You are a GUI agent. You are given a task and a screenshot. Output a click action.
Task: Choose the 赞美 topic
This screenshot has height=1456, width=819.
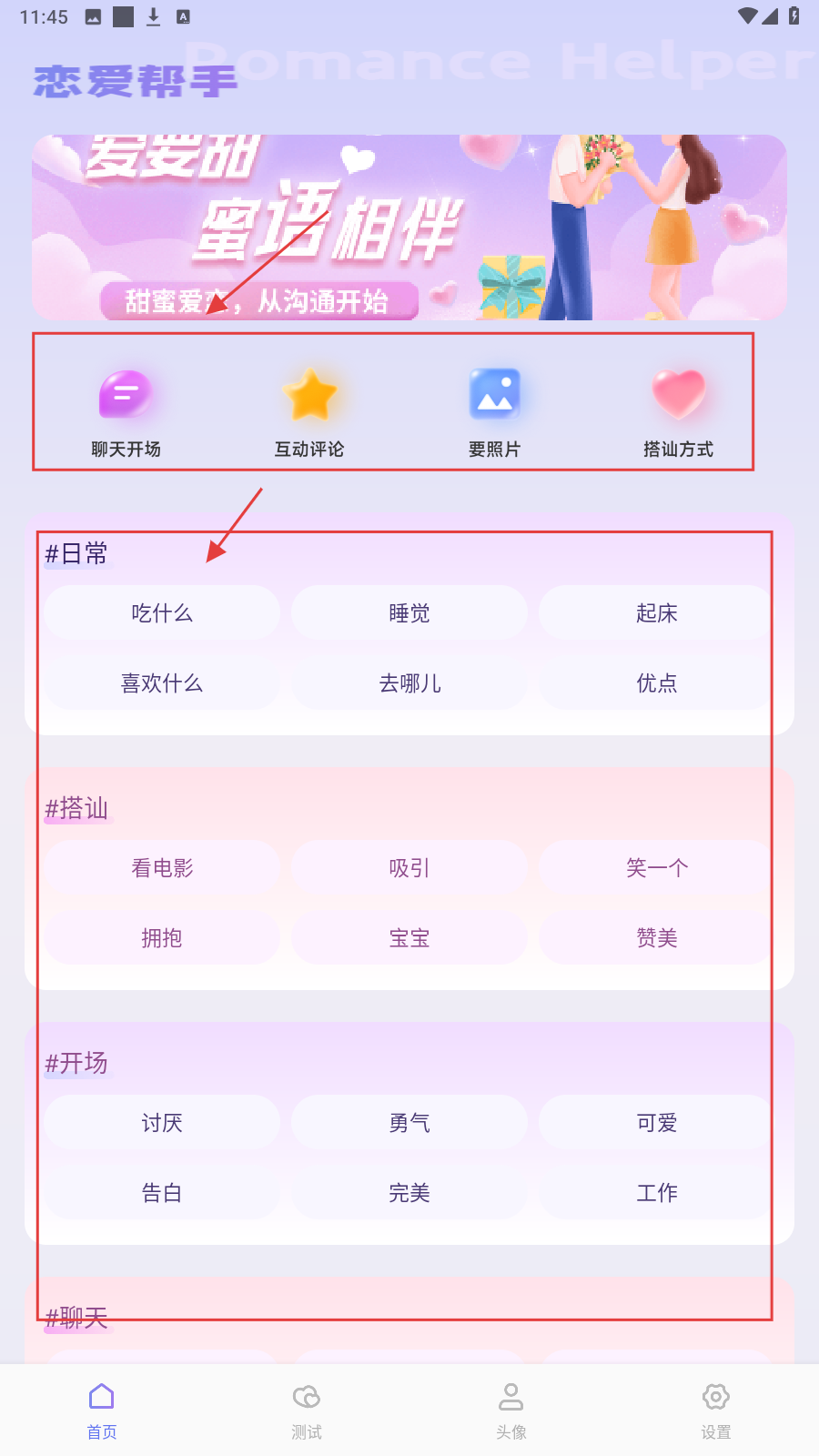656,938
